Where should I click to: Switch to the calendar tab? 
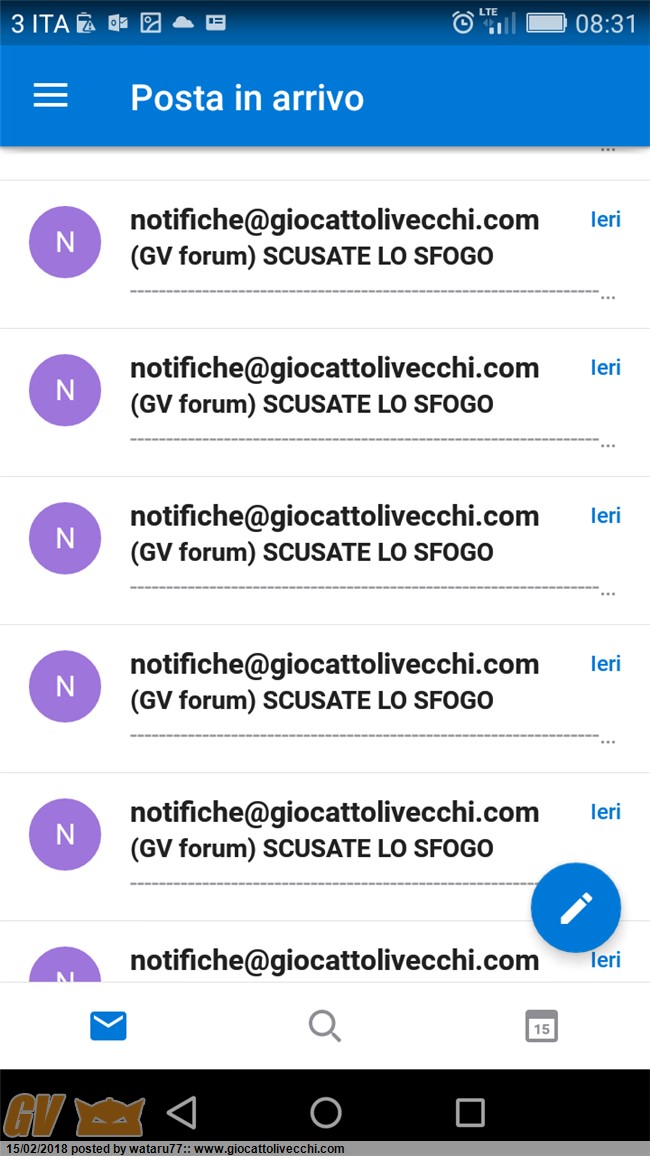point(541,1026)
